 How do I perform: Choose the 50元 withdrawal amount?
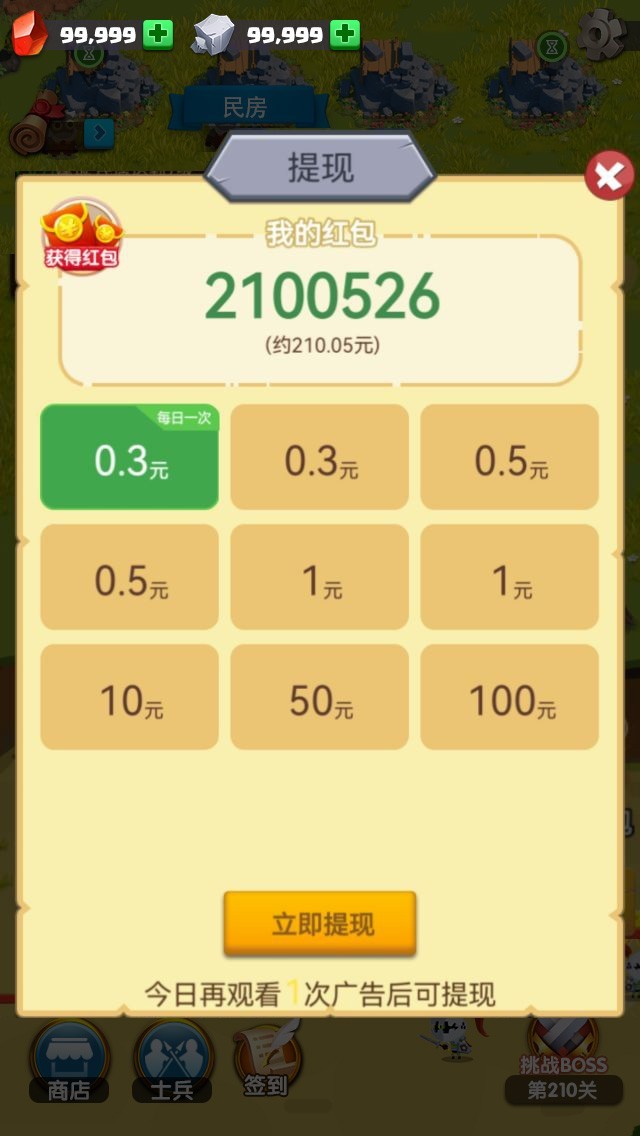coord(320,697)
